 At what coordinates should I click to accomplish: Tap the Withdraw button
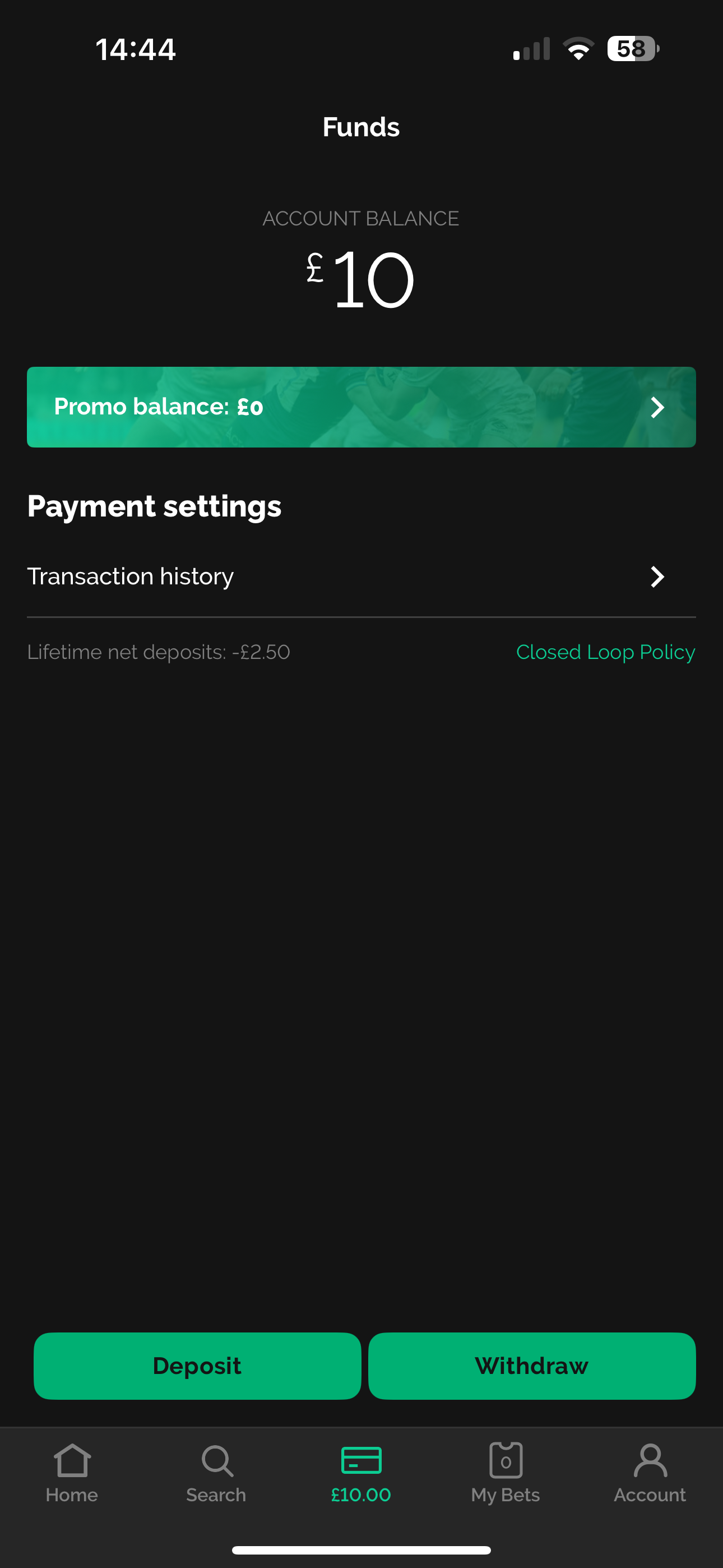(x=531, y=1366)
